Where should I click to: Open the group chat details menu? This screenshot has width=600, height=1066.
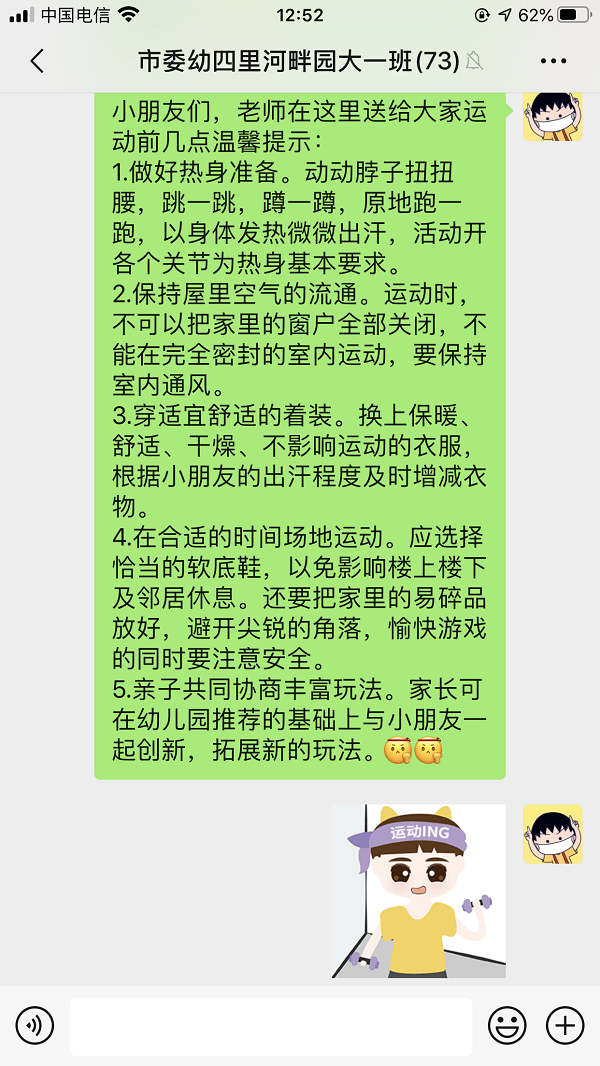553,62
